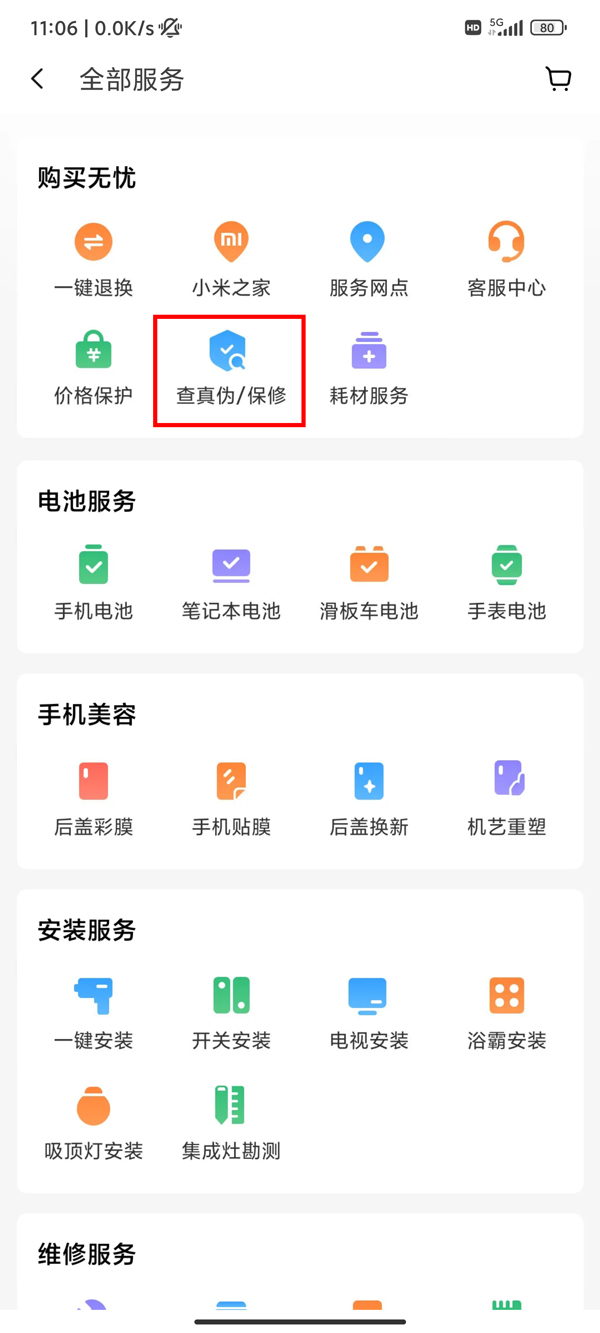Select 查真伪/保修
The width and height of the screenshot is (600, 1333).
pos(230,368)
